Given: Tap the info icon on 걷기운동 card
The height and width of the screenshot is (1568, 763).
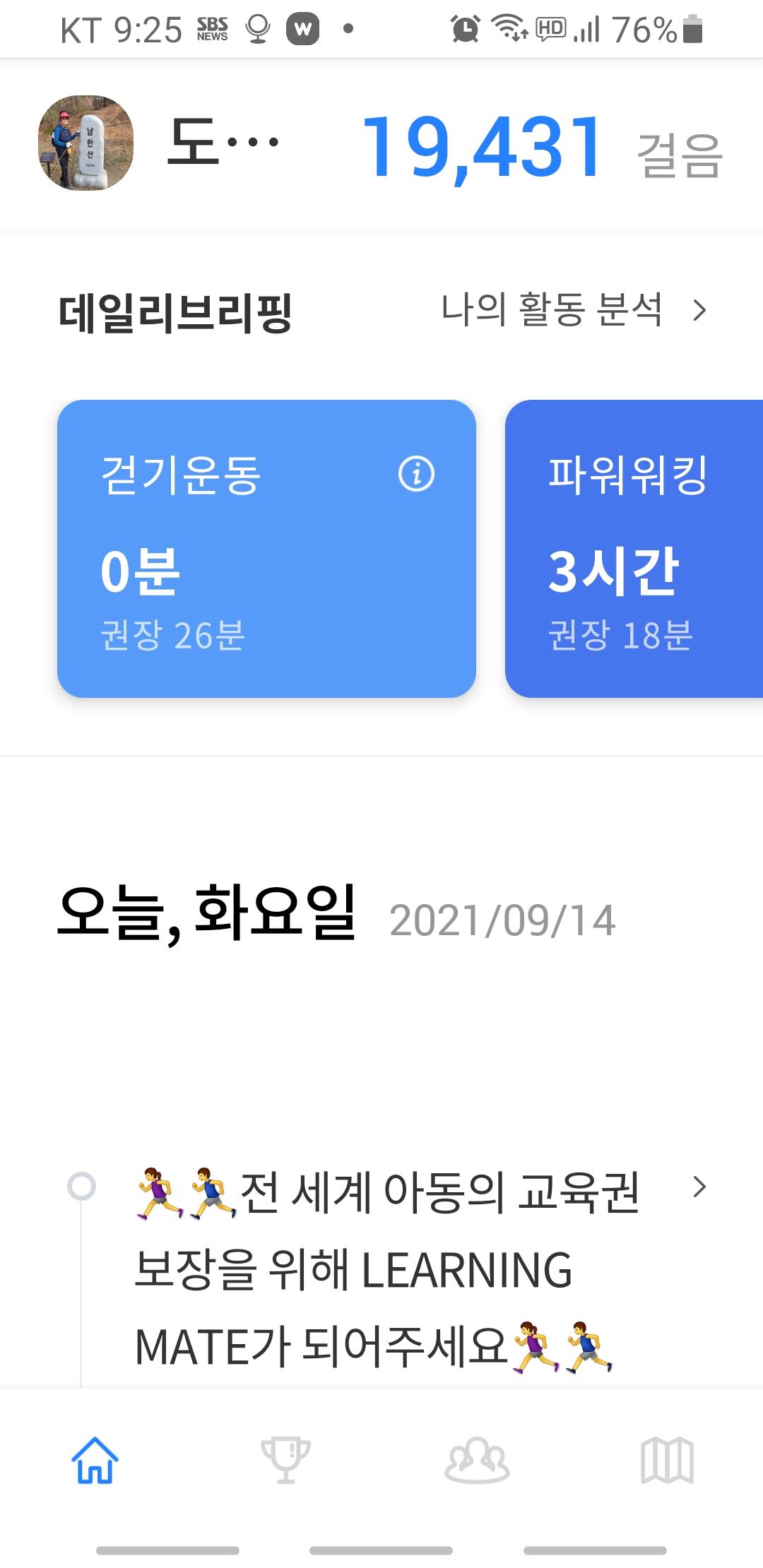Looking at the screenshot, I should 416,474.
